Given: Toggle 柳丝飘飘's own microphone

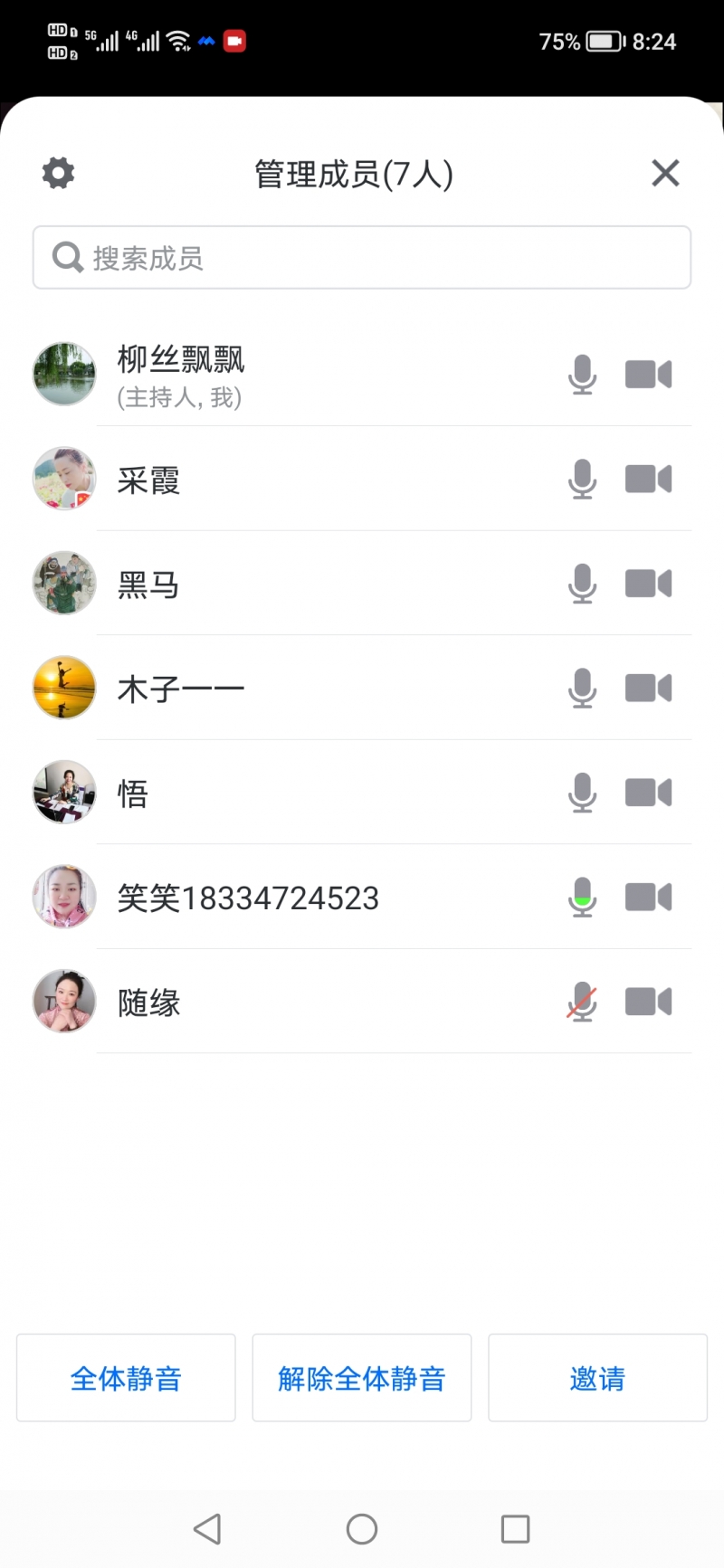Looking at the screenshot, I should (x=582, y=375).
